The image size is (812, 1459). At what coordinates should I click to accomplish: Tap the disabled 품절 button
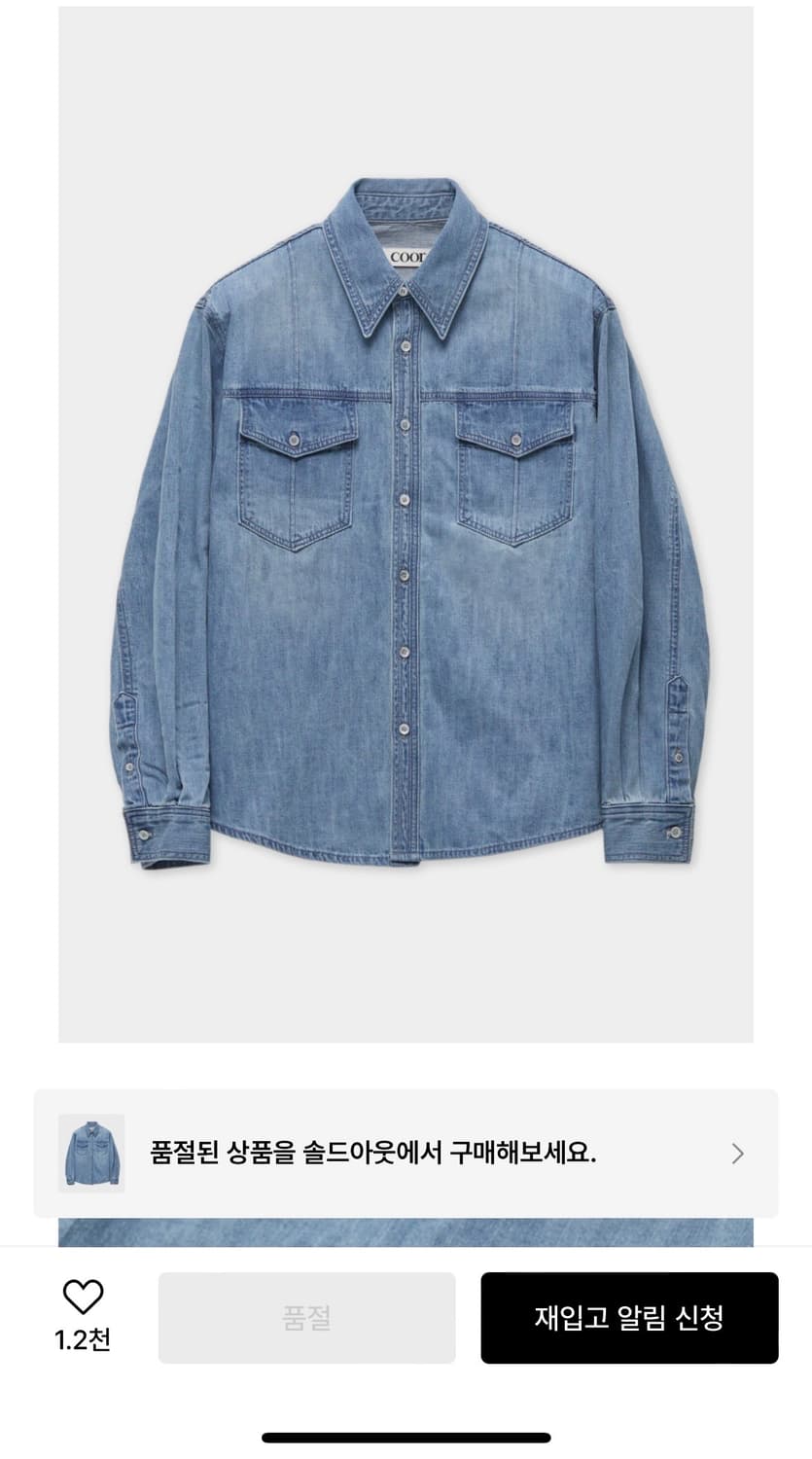[x=306, y=1318]
